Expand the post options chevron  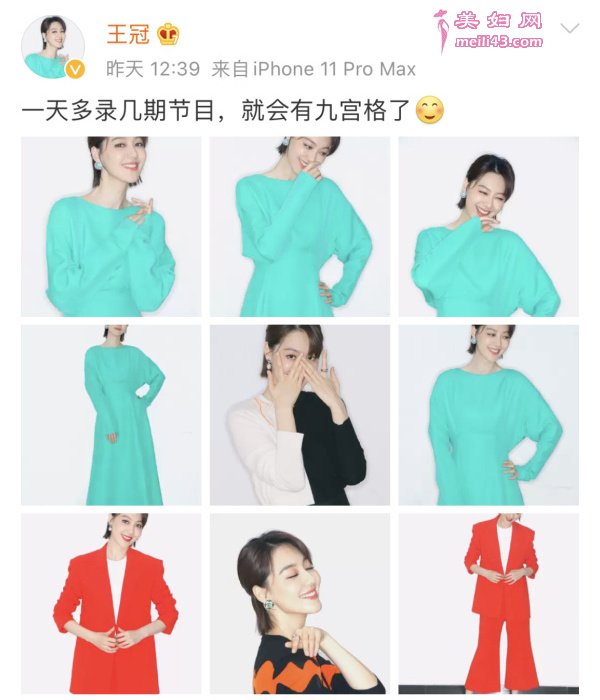click(x=570, y=29)
